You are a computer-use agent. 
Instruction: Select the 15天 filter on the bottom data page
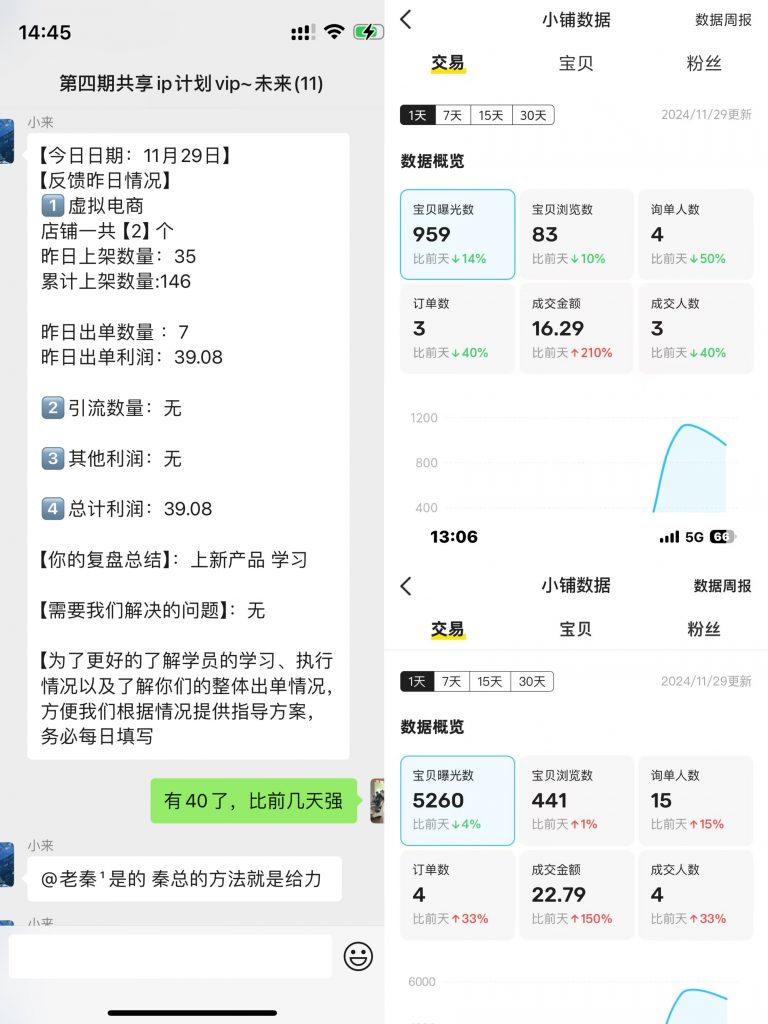[x=488, y=681]
